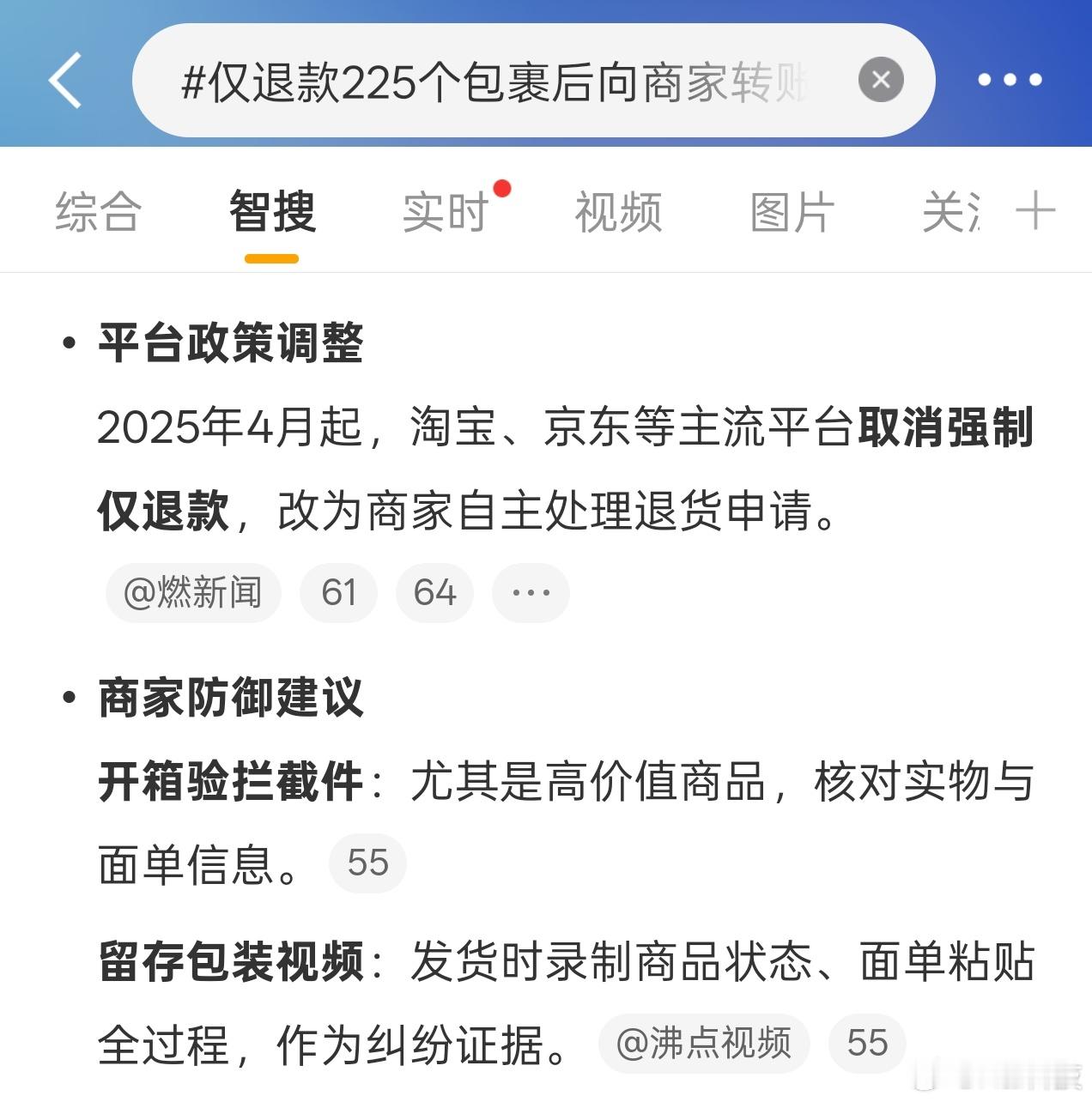Select the 智搜 tab

click(x=271, y=213)
